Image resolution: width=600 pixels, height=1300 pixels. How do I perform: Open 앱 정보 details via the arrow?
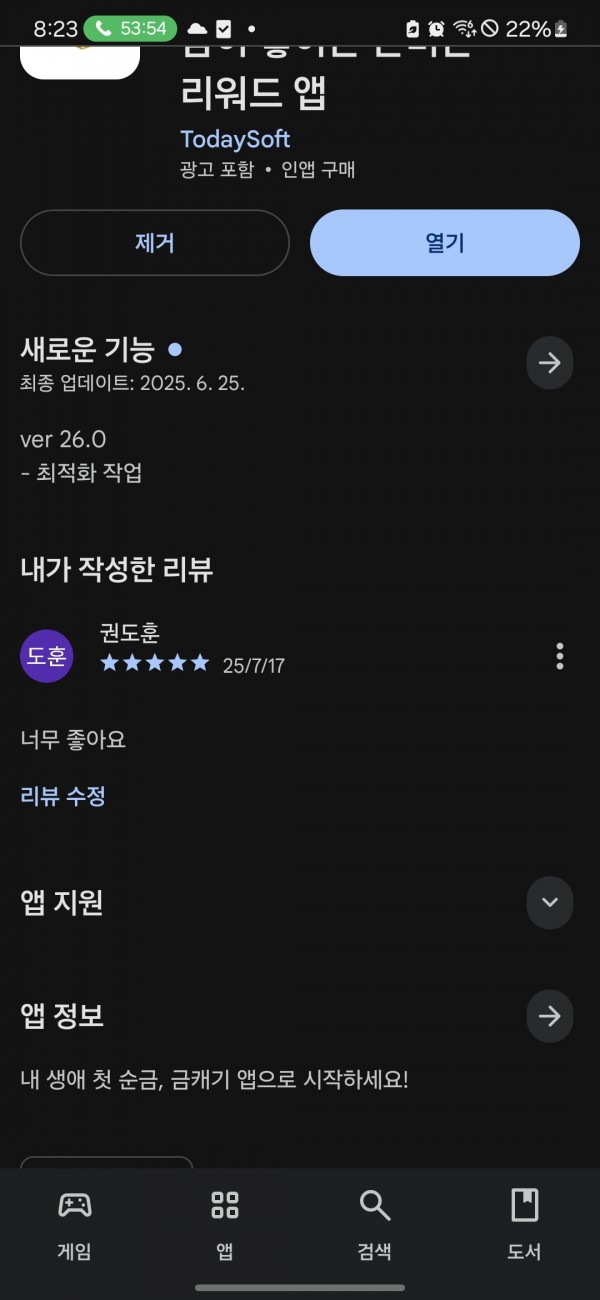click(550, 1016)
